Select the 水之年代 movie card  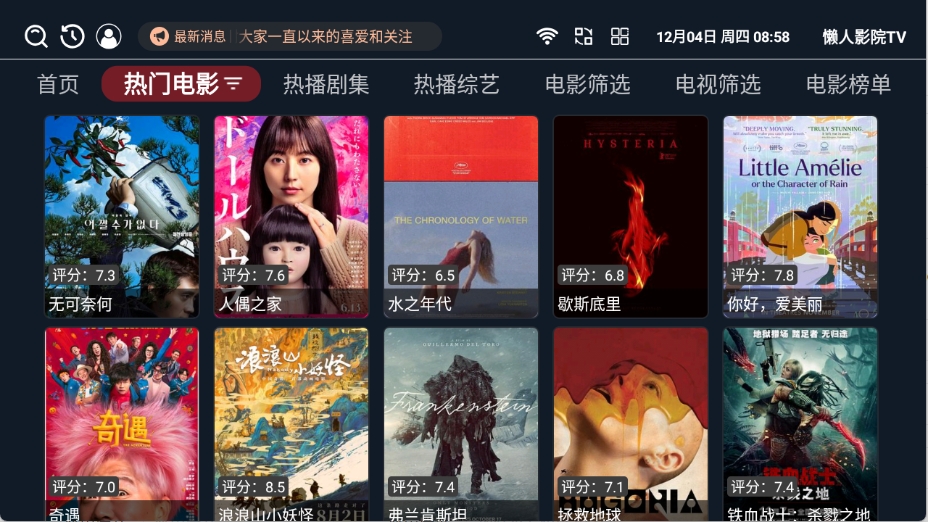pyautogui.click(x=461, y=216)
